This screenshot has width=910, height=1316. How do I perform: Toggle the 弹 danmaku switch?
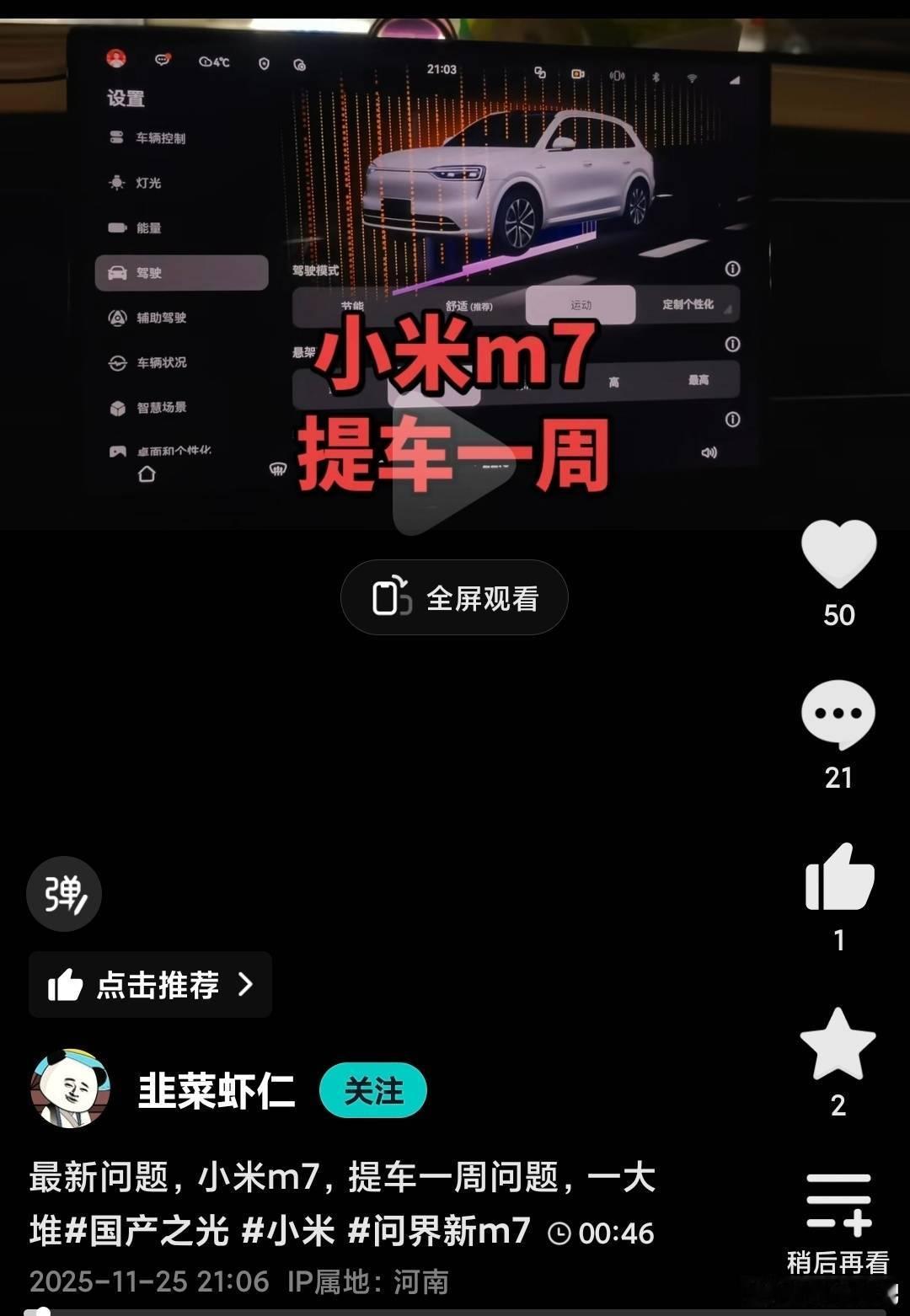pos(63,894)
